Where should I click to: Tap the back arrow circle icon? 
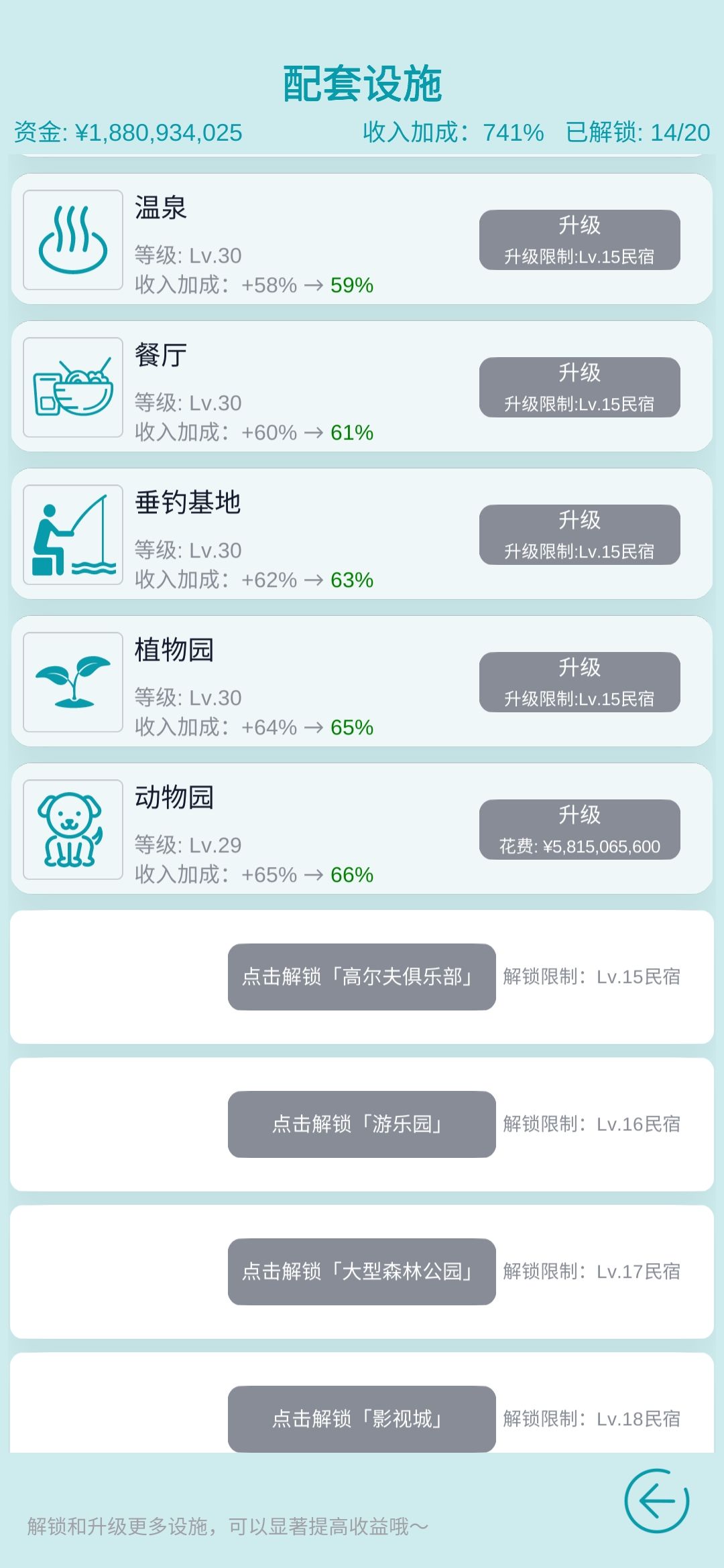(656, 1500)
